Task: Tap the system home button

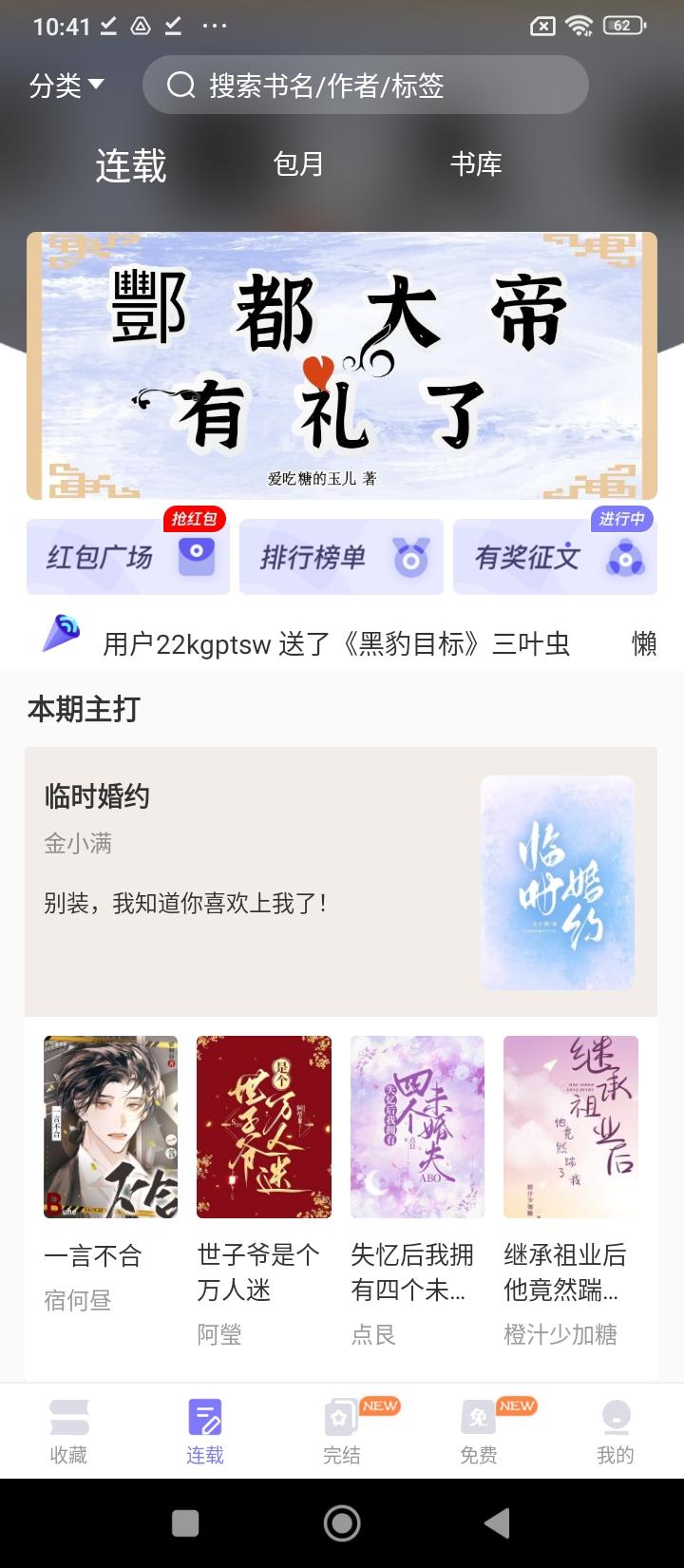Action: [x=342, y=1523]
